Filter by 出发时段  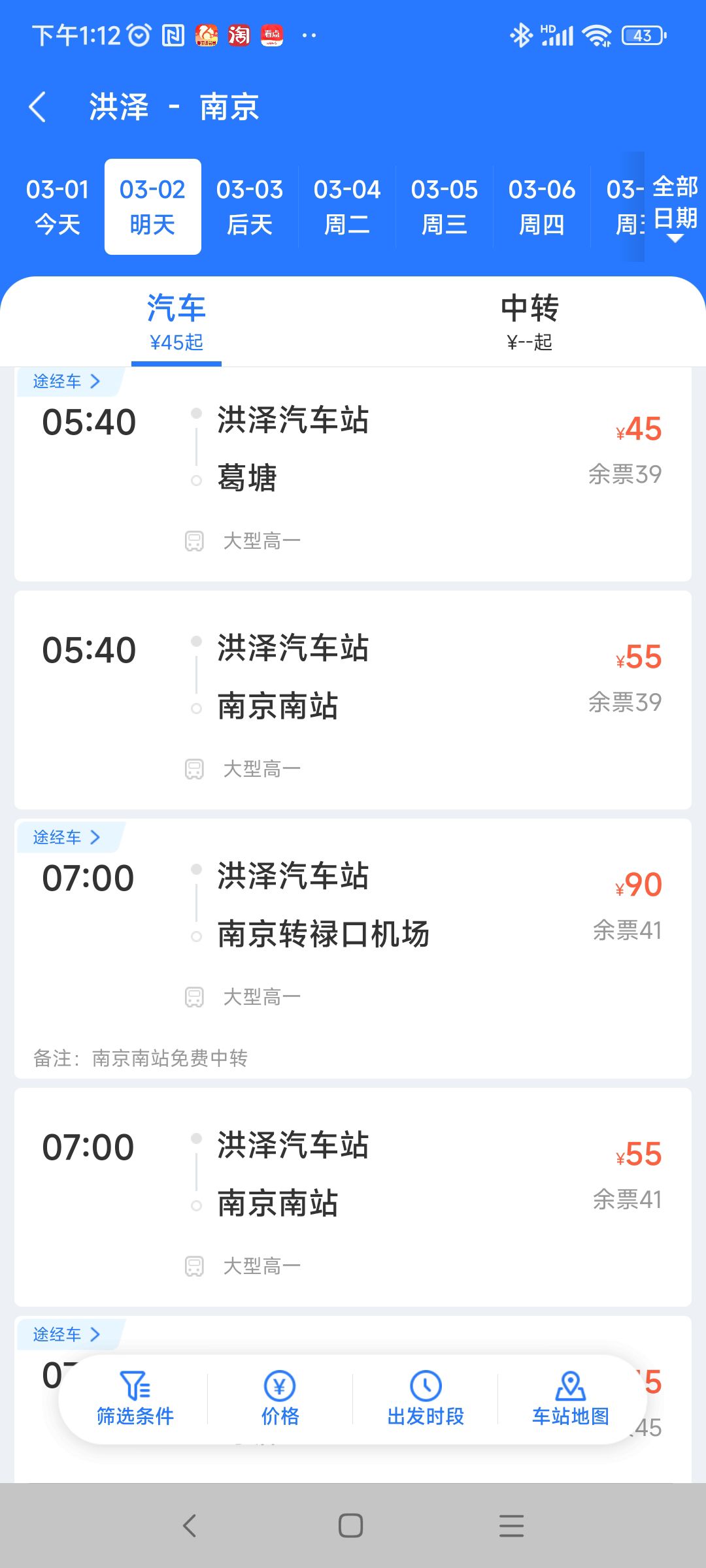pyautogui.click(x=426, y=1399)
